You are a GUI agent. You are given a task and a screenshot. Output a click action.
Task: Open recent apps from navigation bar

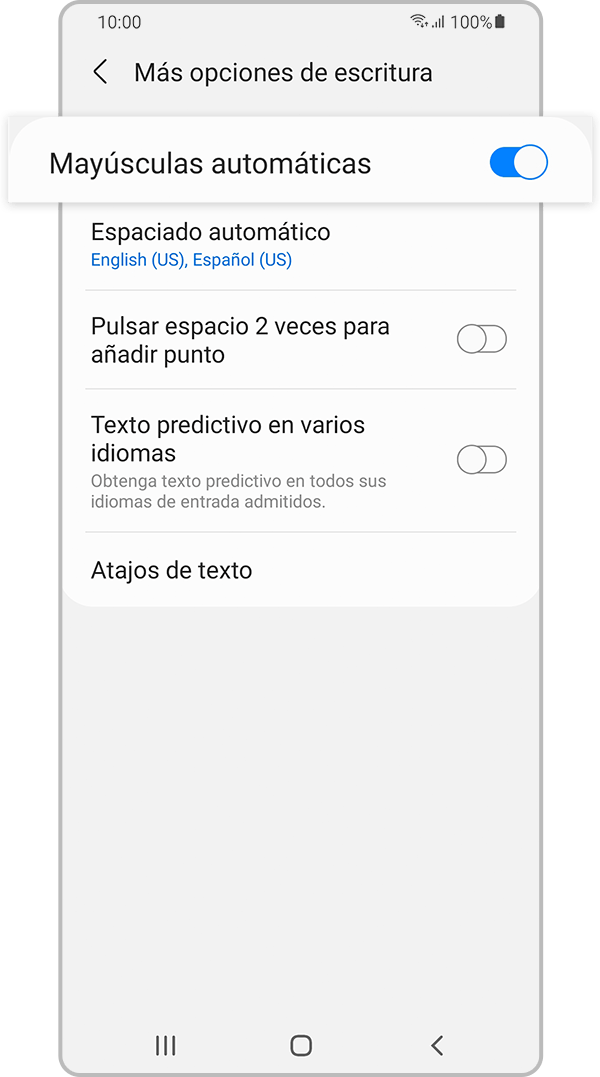[165, 1045]
